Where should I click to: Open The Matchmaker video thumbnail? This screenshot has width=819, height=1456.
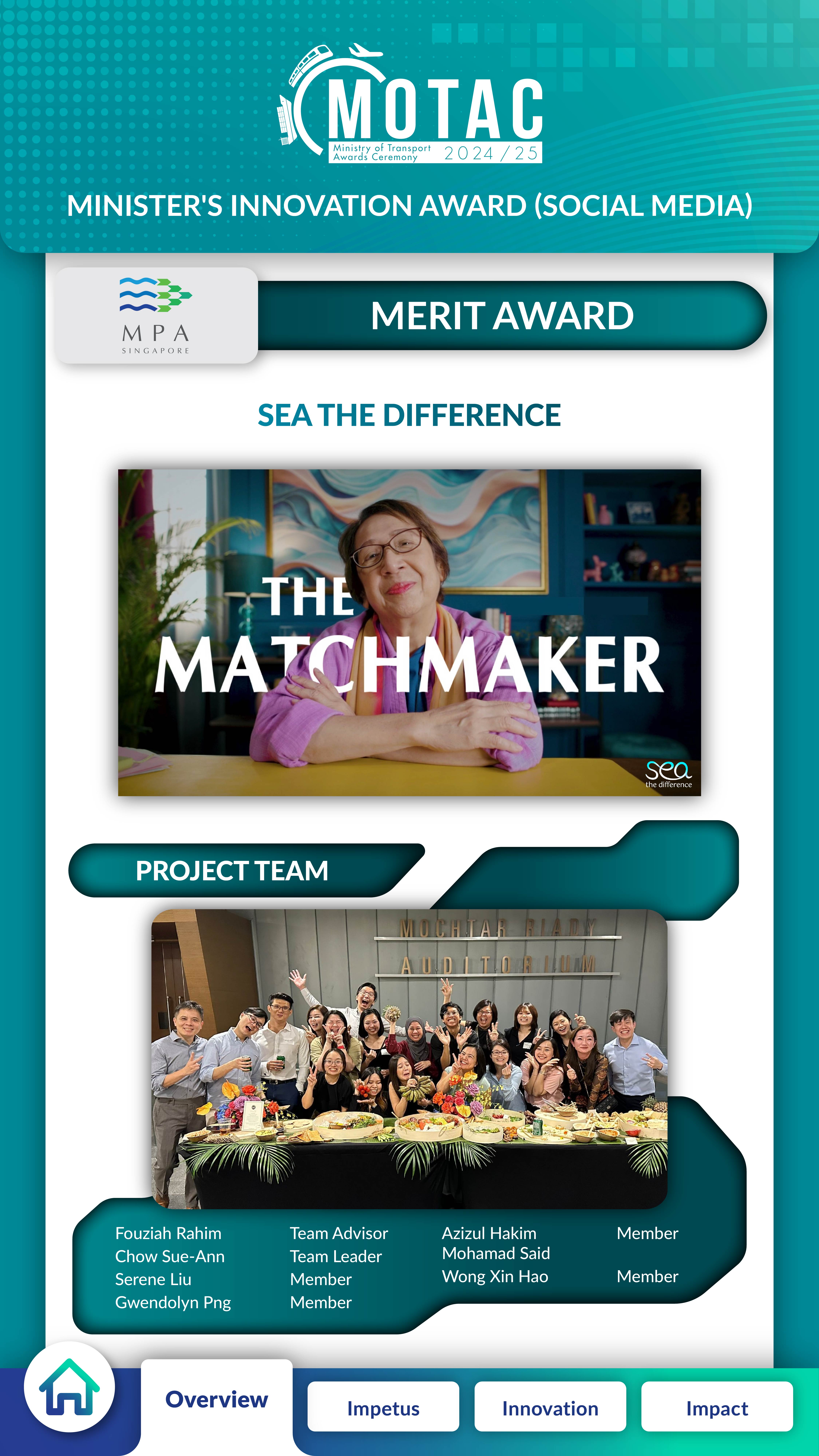pos(409,632)
